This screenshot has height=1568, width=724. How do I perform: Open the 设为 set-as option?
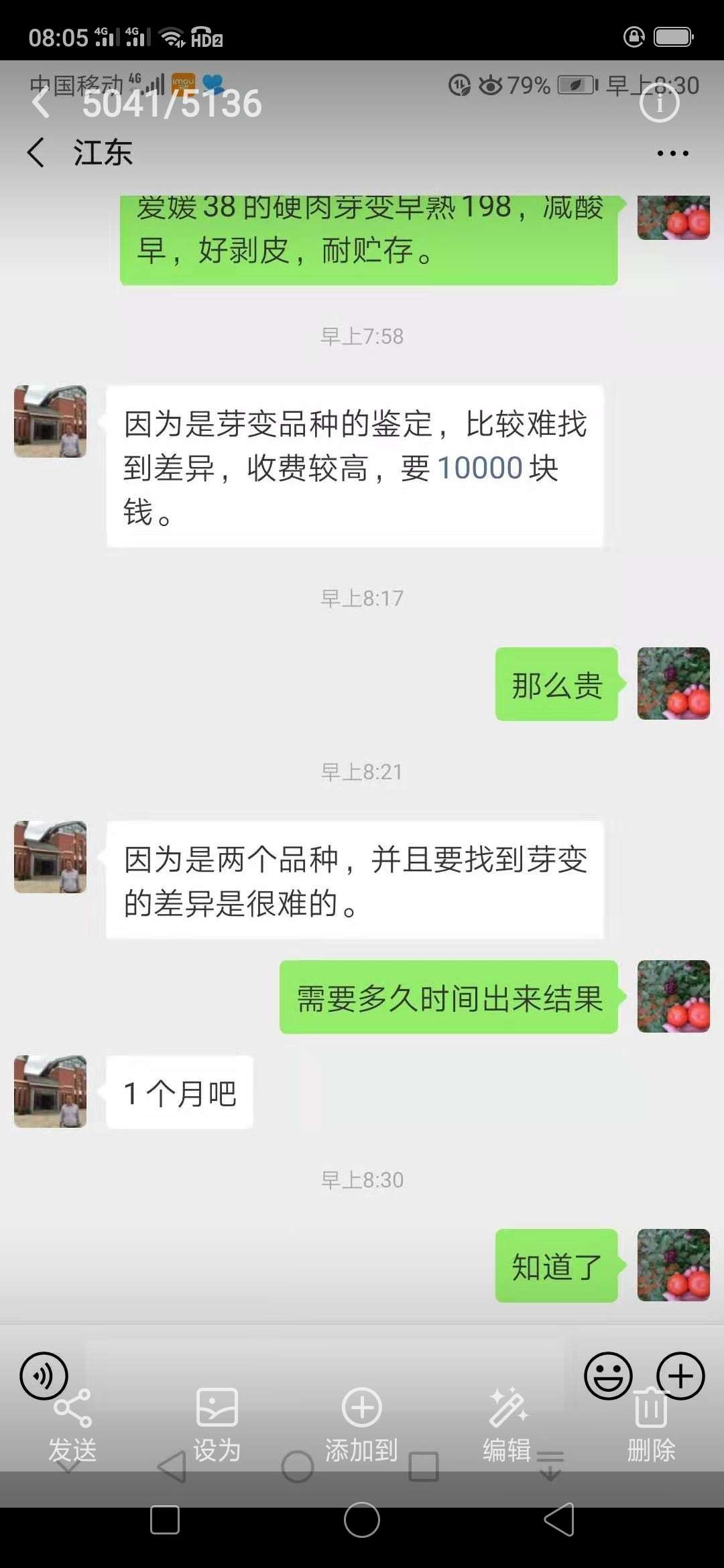pos(217,1425)
